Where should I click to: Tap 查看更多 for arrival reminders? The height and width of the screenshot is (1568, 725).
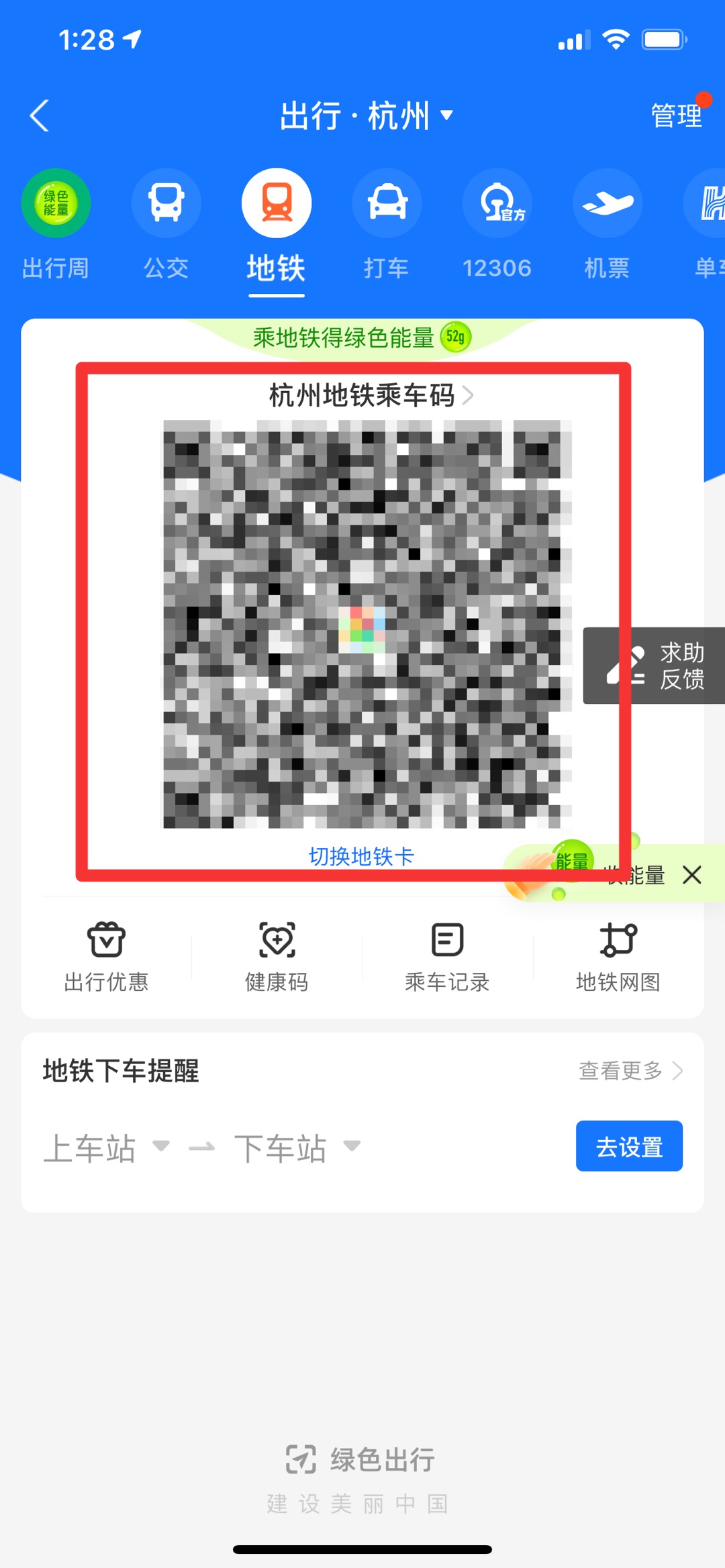point(631,1070)
